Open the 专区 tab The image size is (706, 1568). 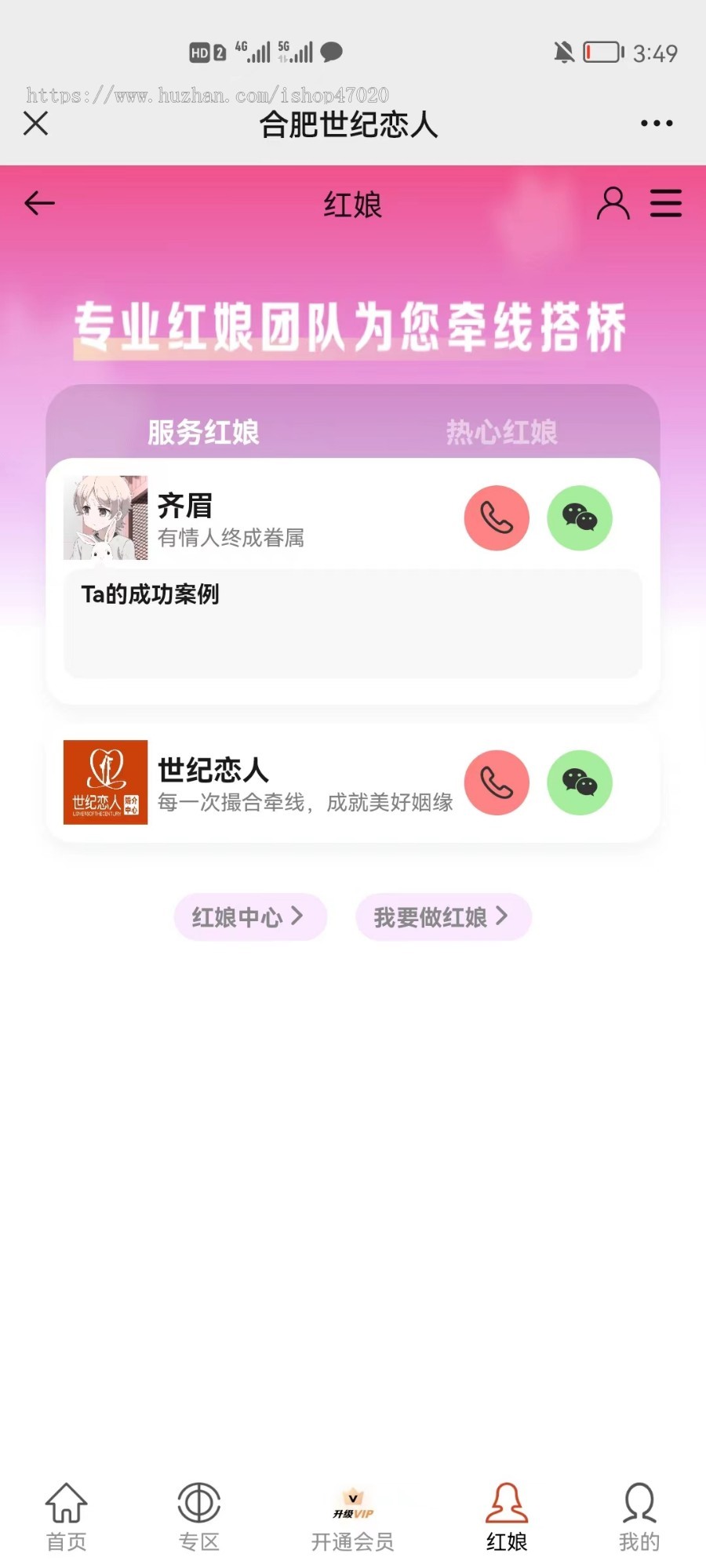[x=198, y=1517]
